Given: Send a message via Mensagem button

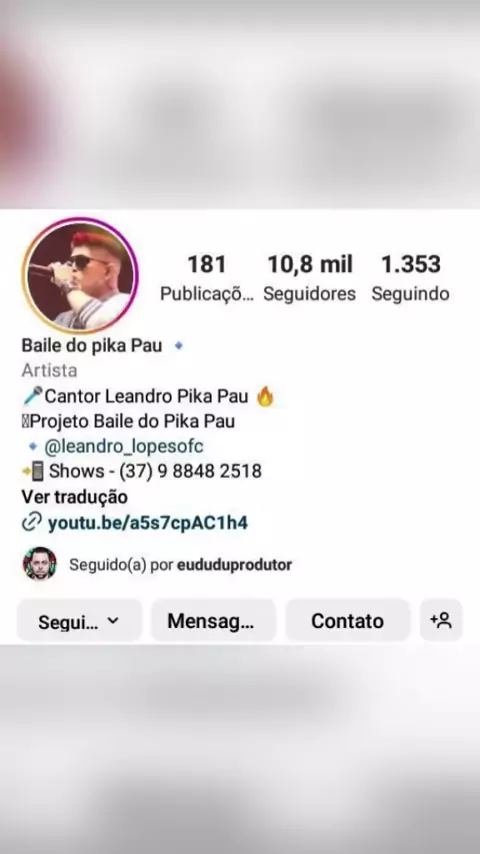Looking at the screenshot, I should click(214, 621).
